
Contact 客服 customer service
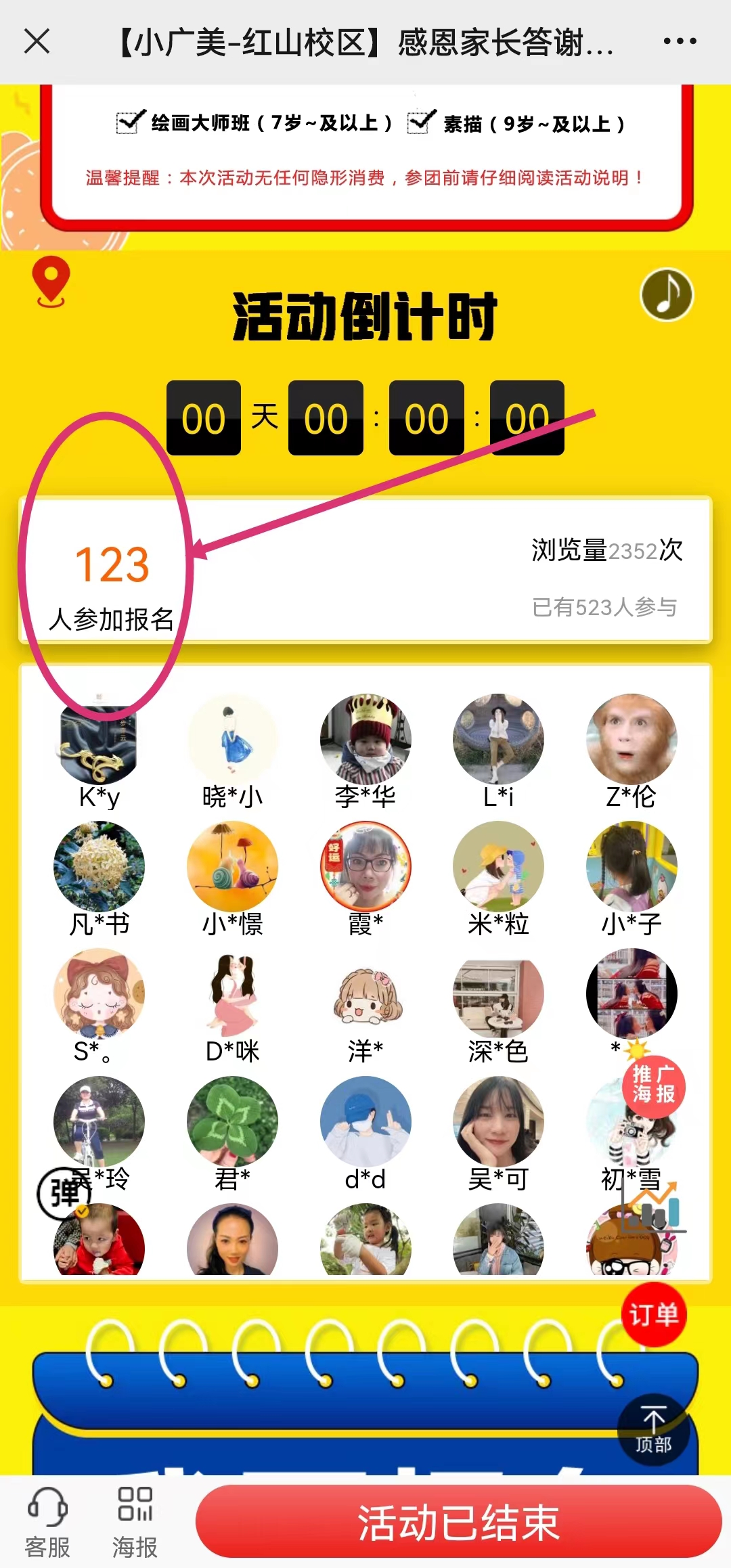coord(47,1521)
